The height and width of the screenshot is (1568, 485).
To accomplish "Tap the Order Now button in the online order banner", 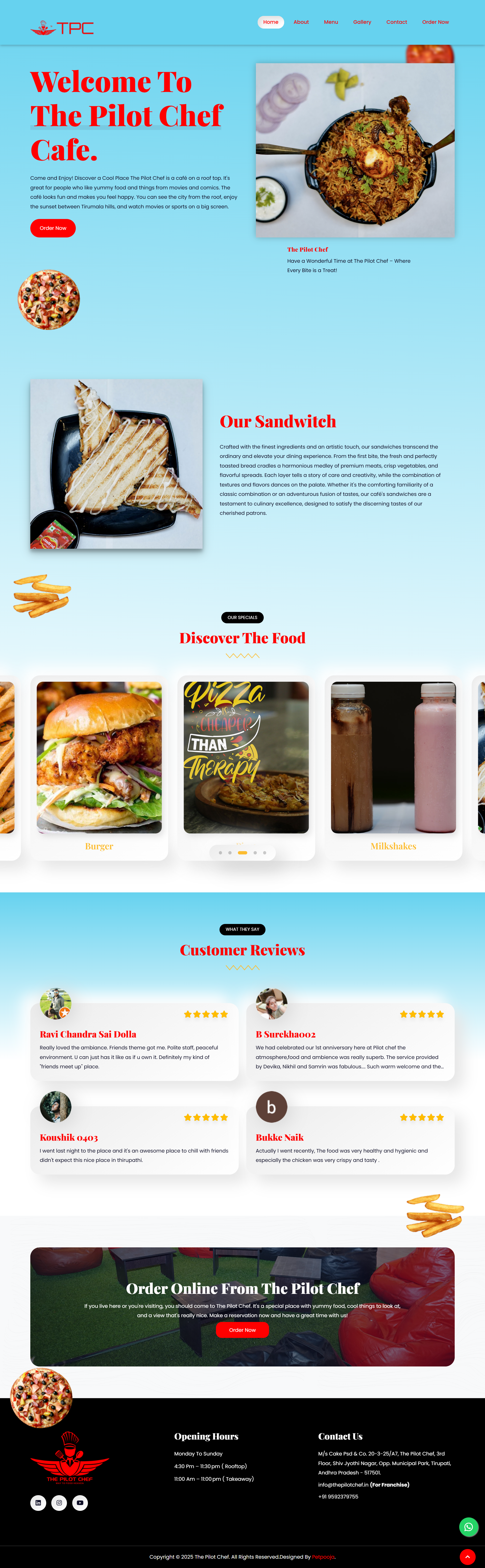I will [x=242, y=1330].
